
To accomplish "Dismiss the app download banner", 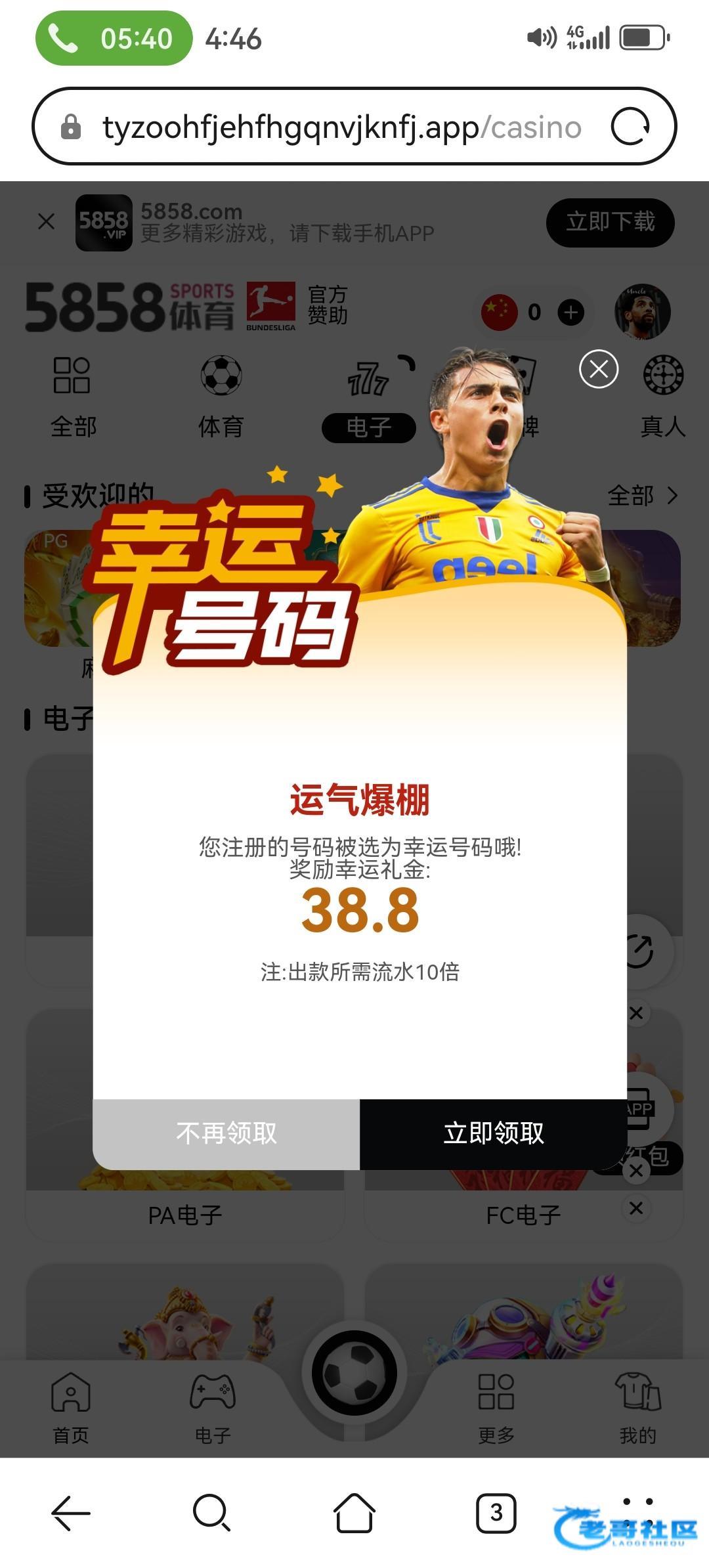I will [x=46, y=221].
